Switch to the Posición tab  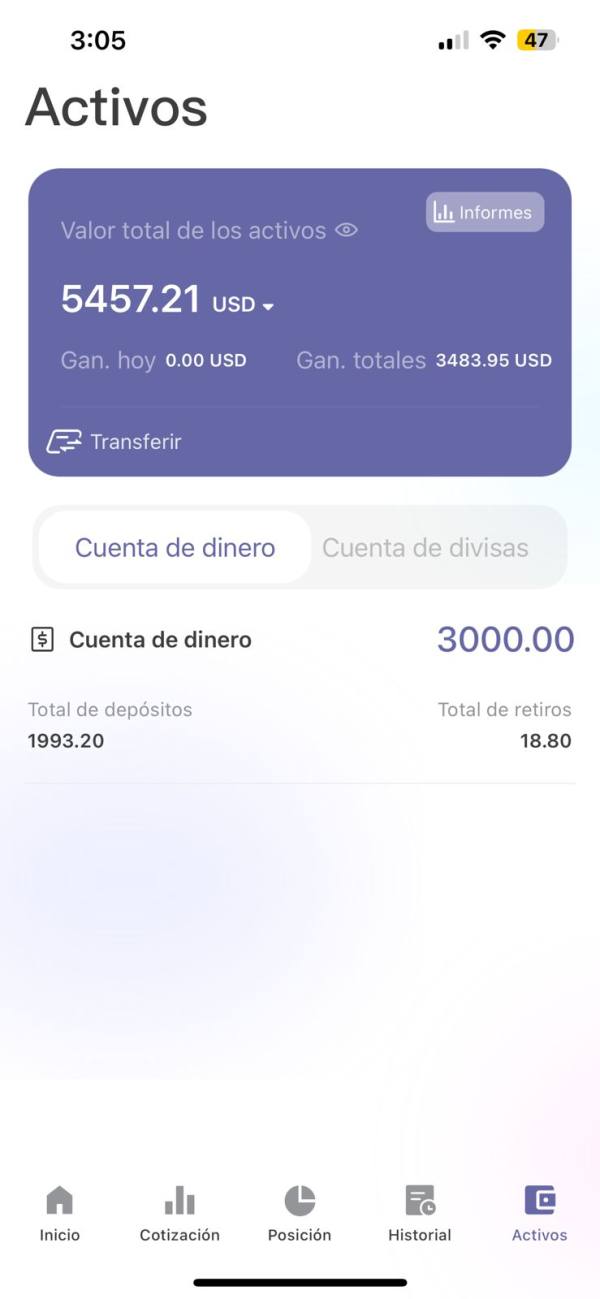(299, 1213)
